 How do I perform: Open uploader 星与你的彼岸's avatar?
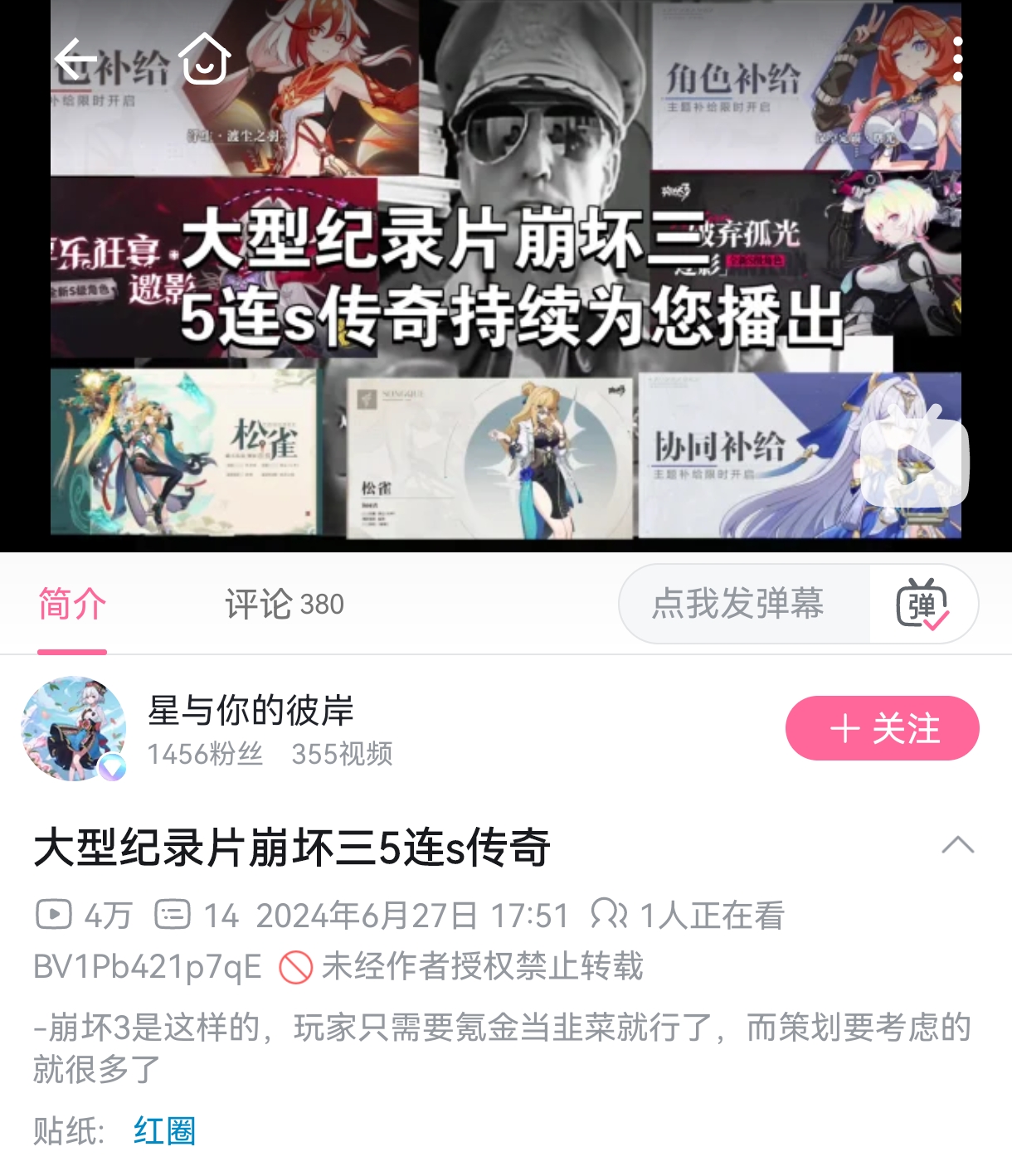[74, 728]
